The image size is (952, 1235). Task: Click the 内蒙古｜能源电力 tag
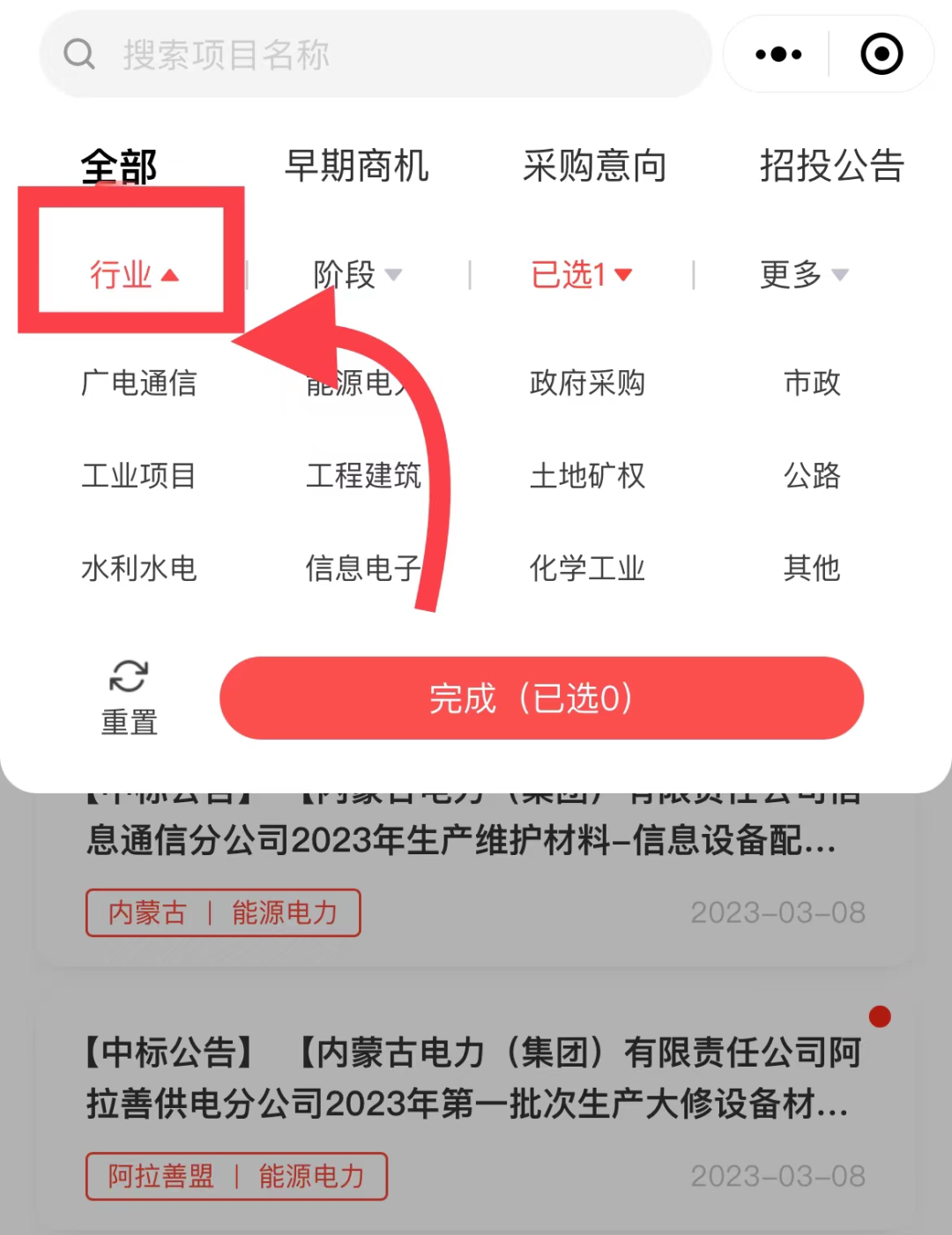click(x=222, y=913)
